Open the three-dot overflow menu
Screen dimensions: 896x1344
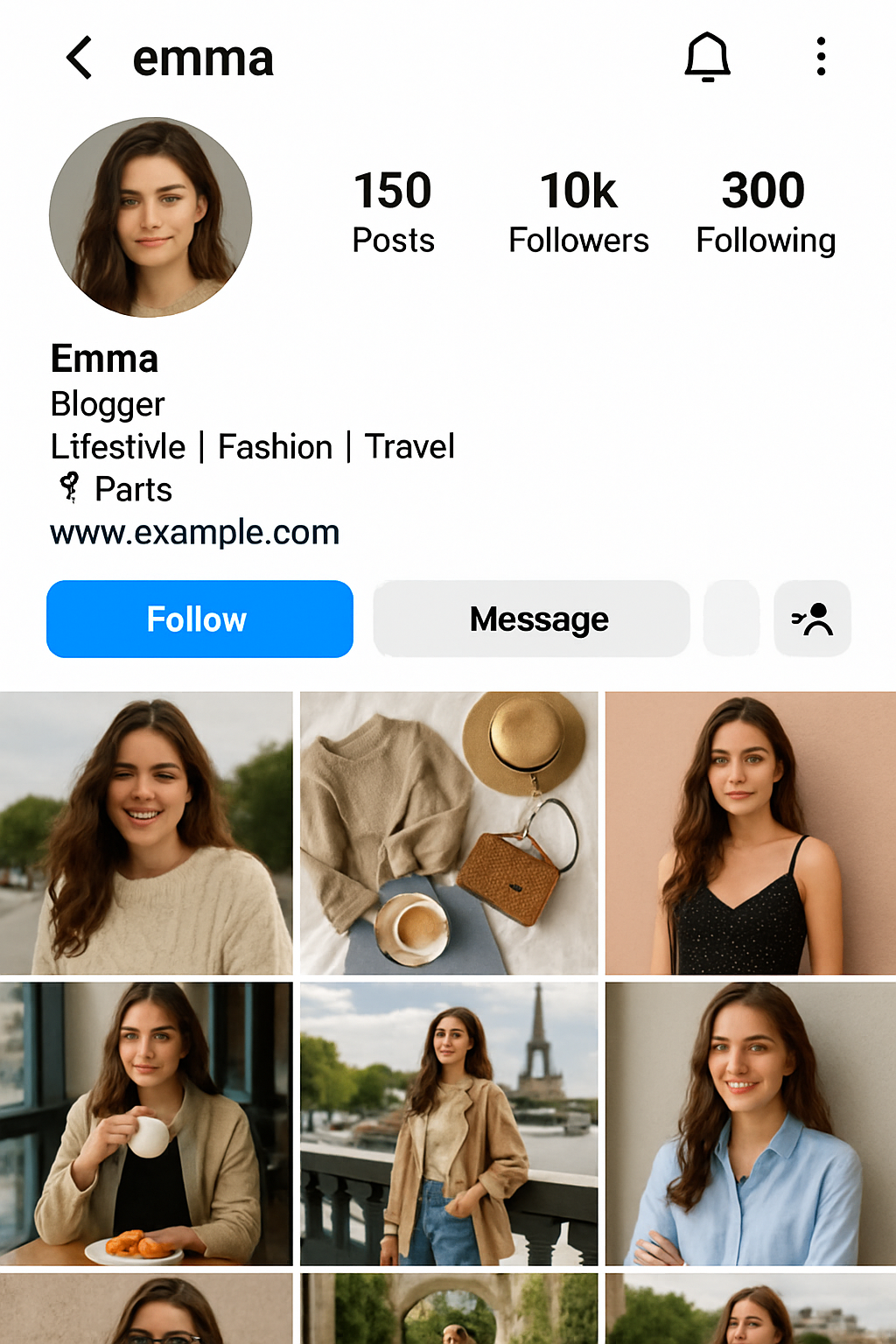click(x=821, y=57)
